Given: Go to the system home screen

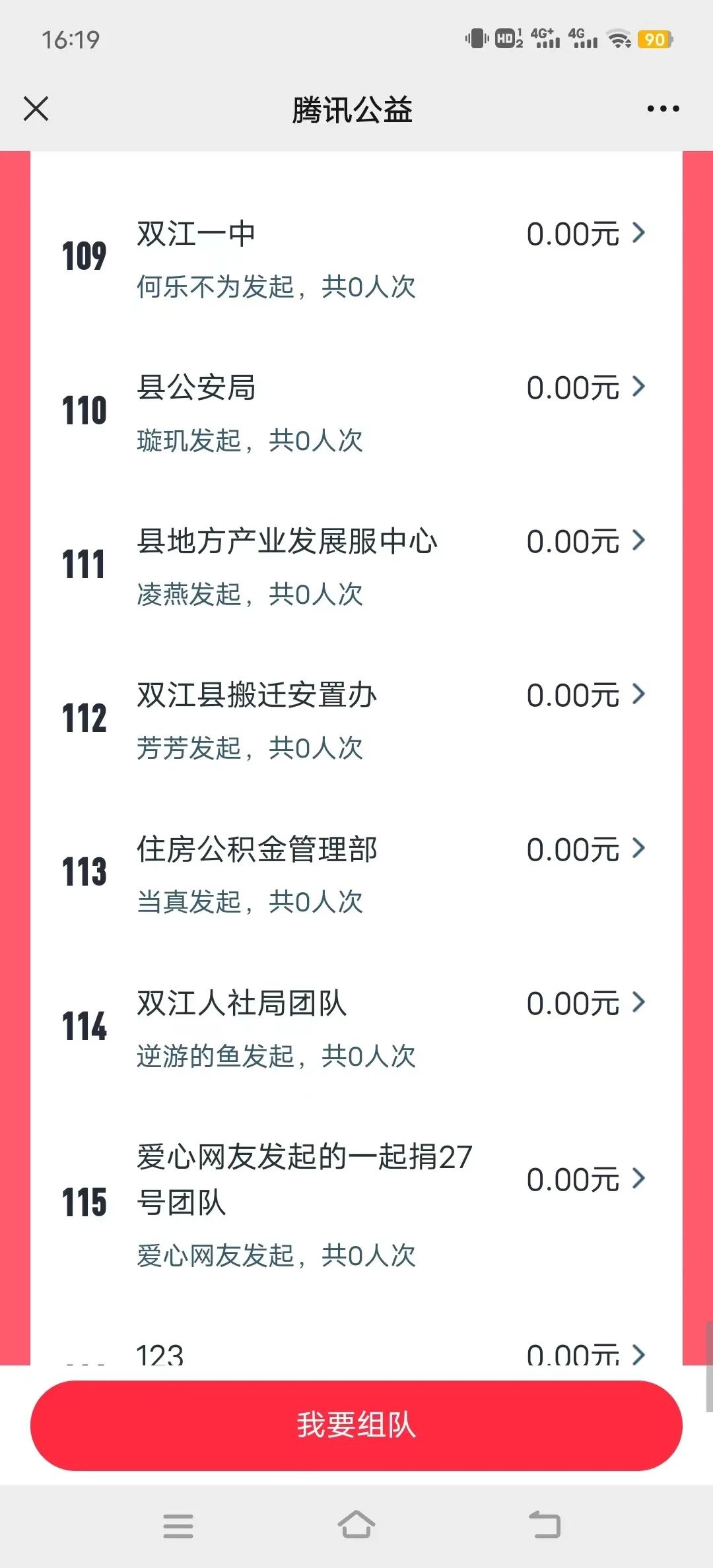Looking at the screenshot, I should (356, 1525).
